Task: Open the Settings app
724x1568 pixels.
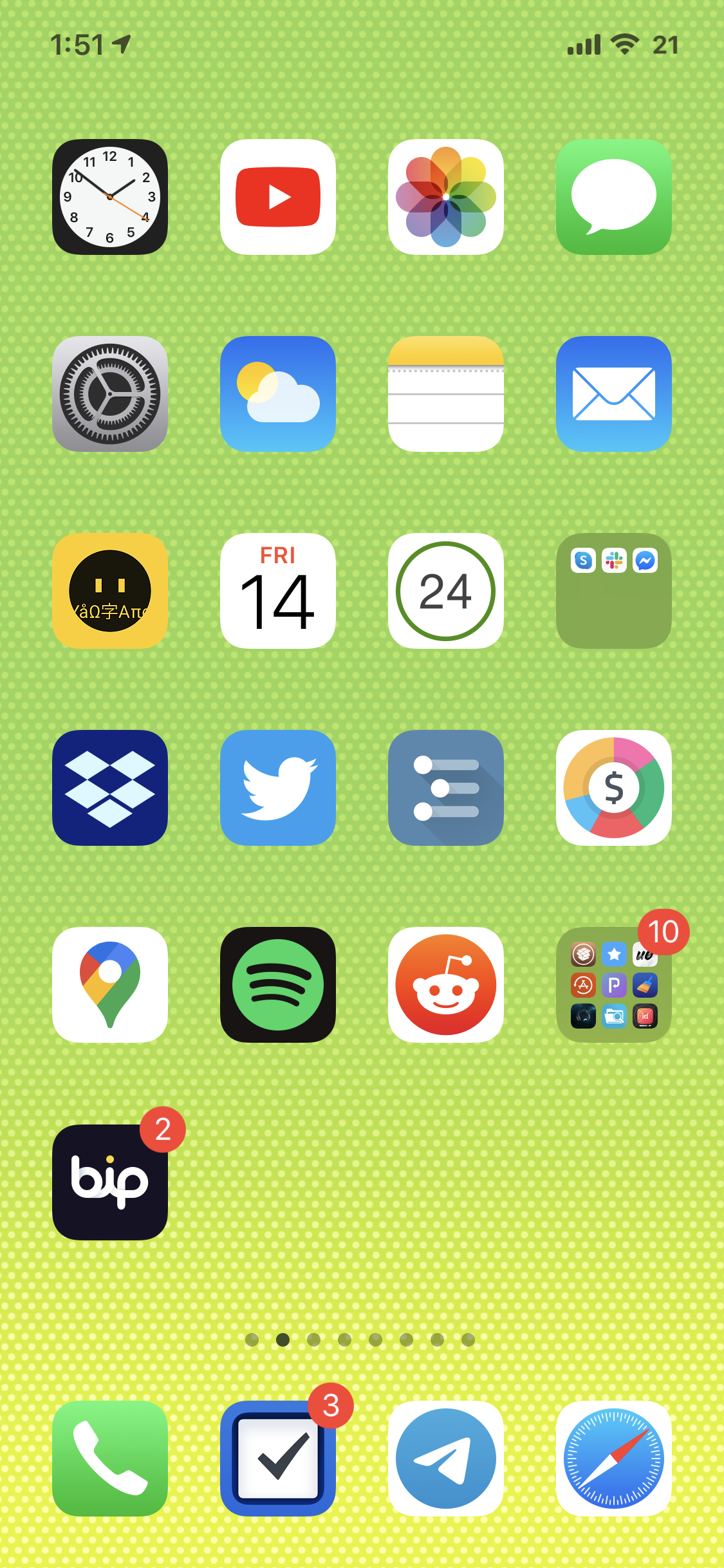Action: point(110,394)
